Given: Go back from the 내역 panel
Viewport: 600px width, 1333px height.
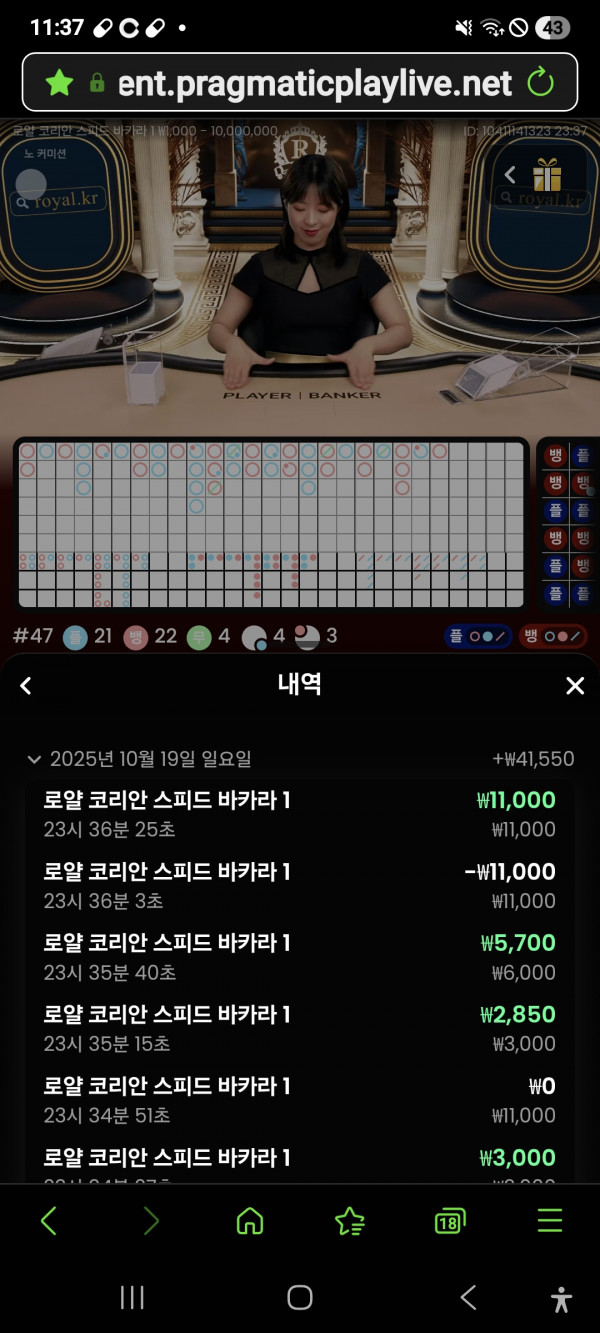Looking at the screenshot, I should 26,686.
